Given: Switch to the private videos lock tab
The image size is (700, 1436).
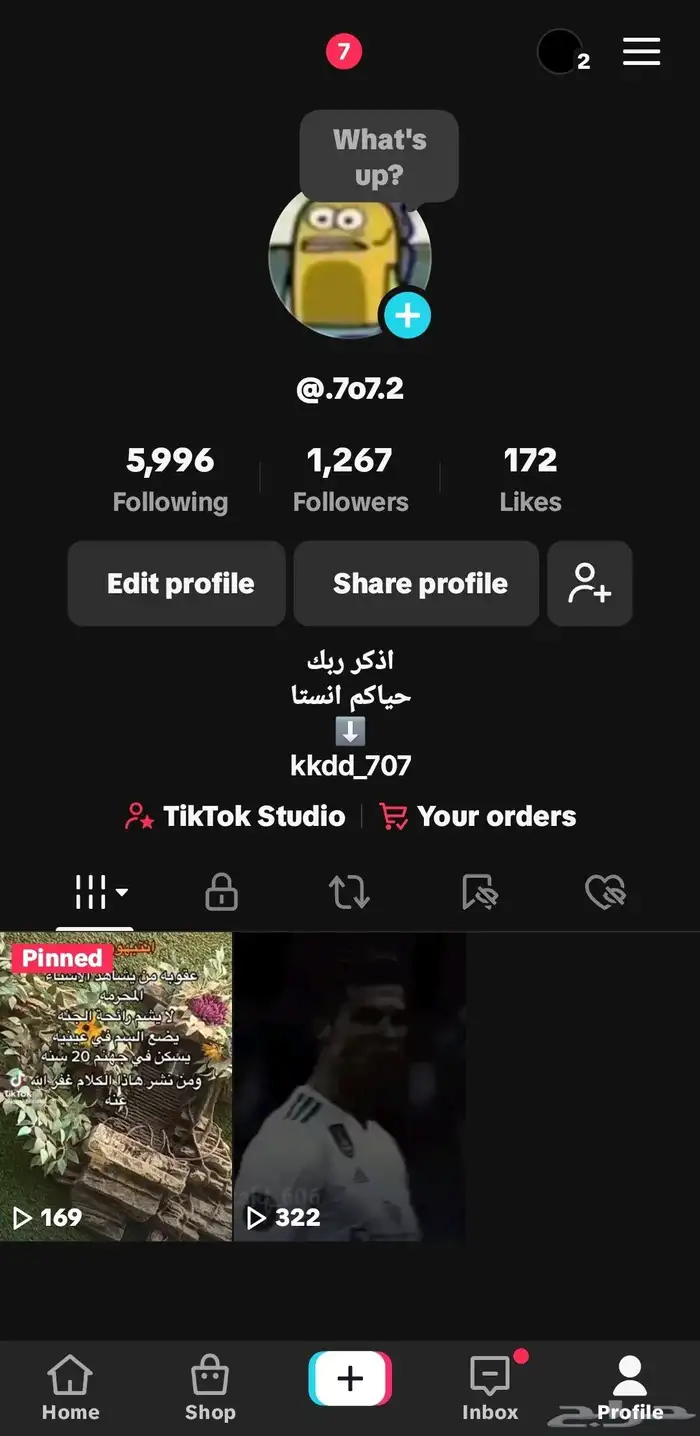Looking at the screenshot, I should (221, 892).
